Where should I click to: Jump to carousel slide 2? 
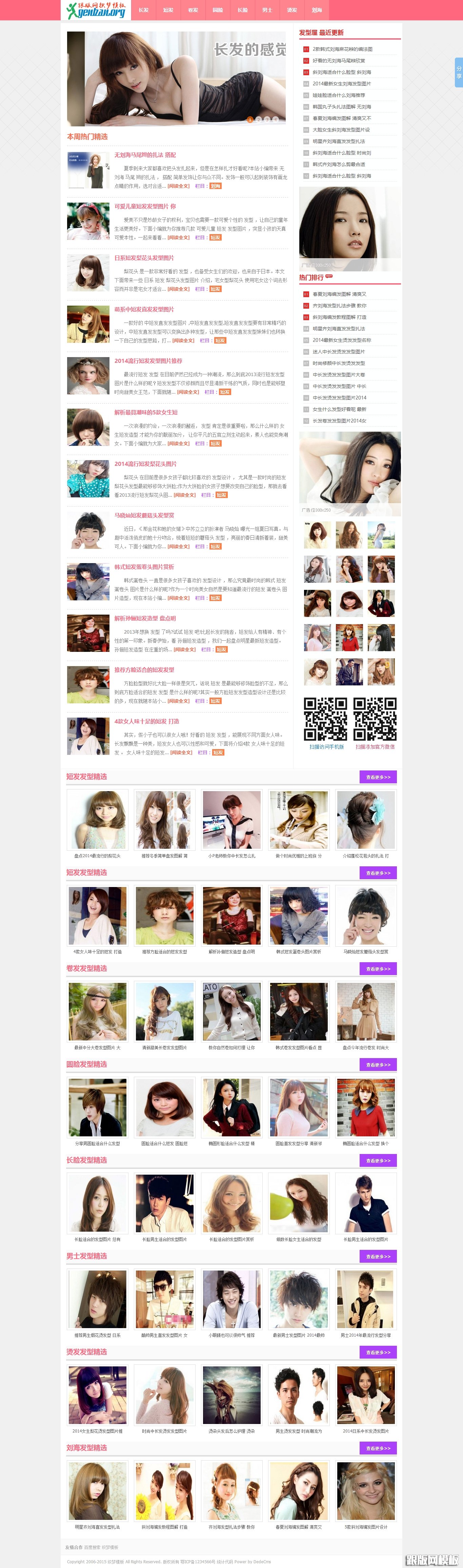258,119
